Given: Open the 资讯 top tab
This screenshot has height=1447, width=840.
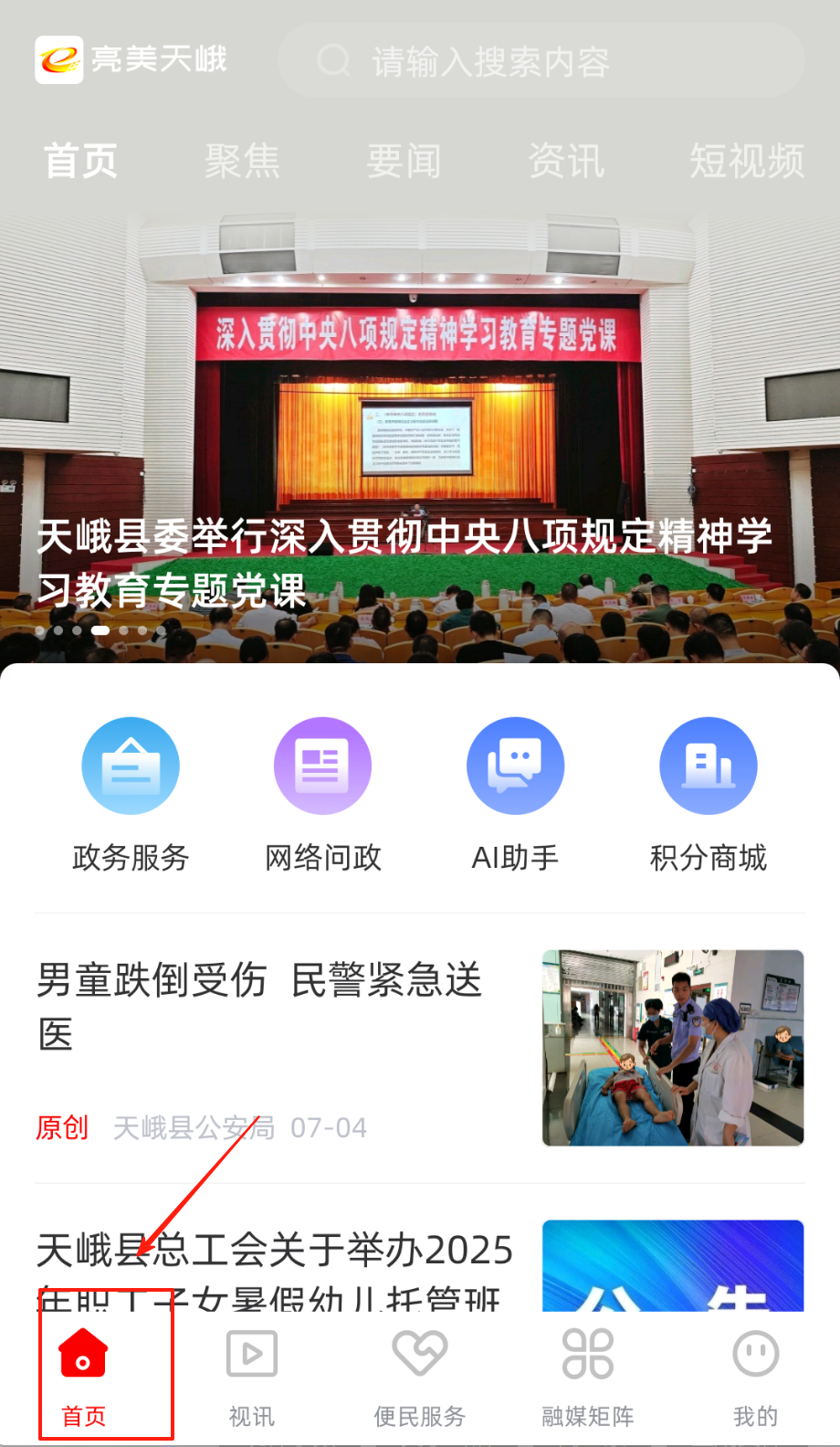Looking at the screenshot, I should (x=566, y=162).
